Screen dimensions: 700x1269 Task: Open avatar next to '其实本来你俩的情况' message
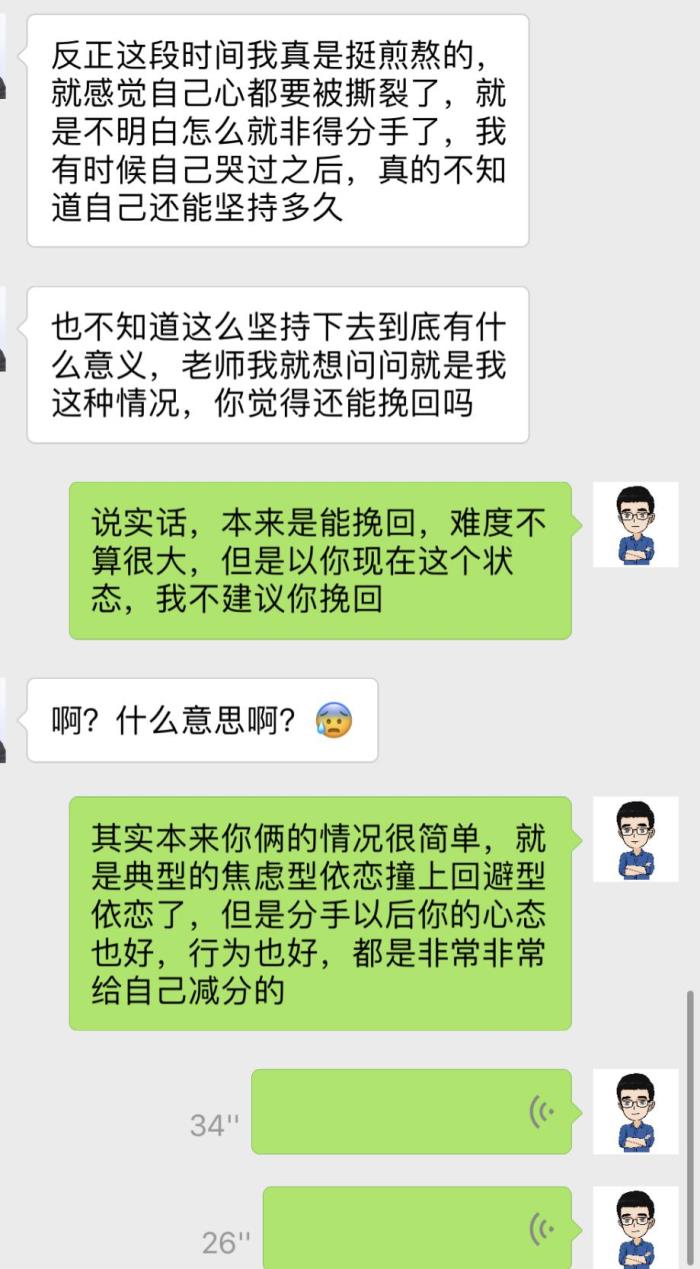point(635,839)
